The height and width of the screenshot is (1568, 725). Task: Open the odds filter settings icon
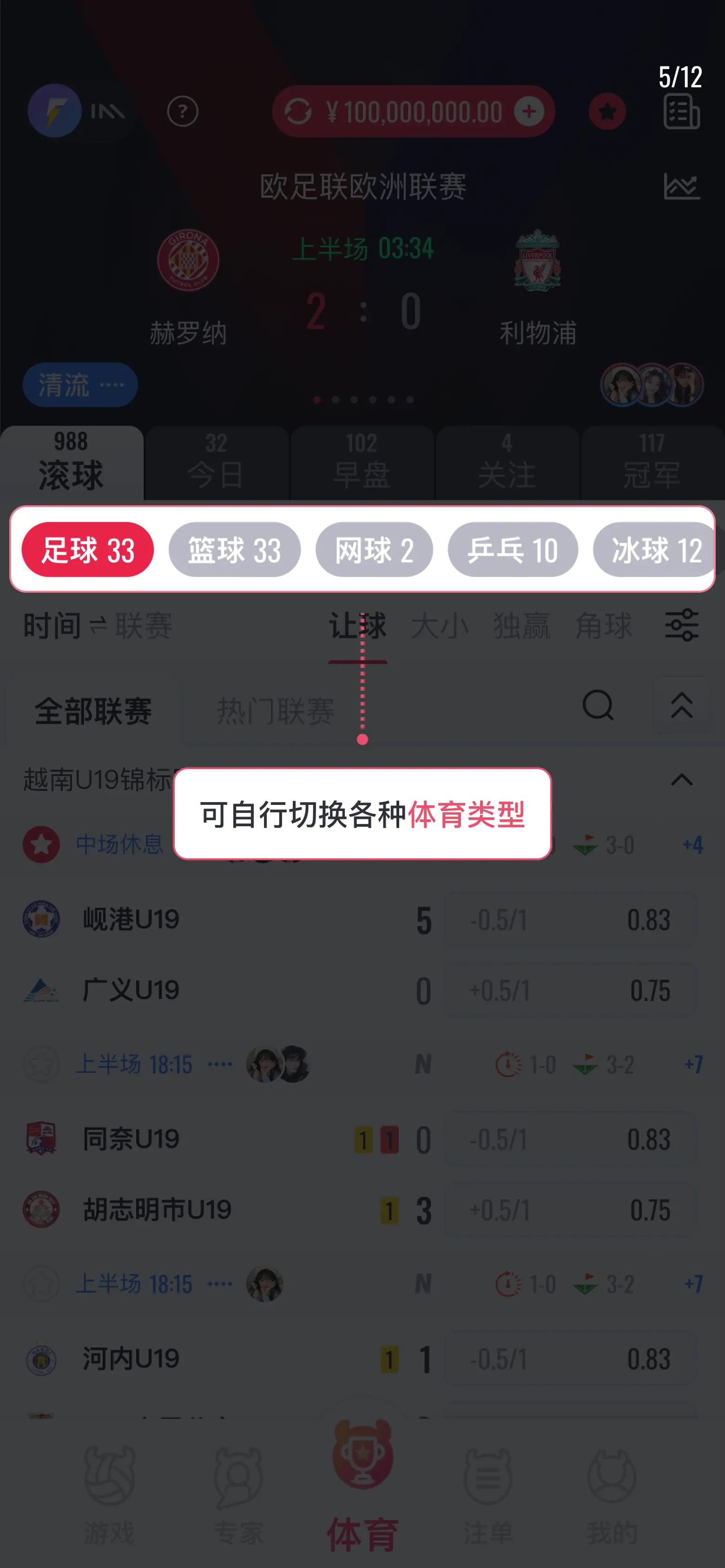click(682, 625)
